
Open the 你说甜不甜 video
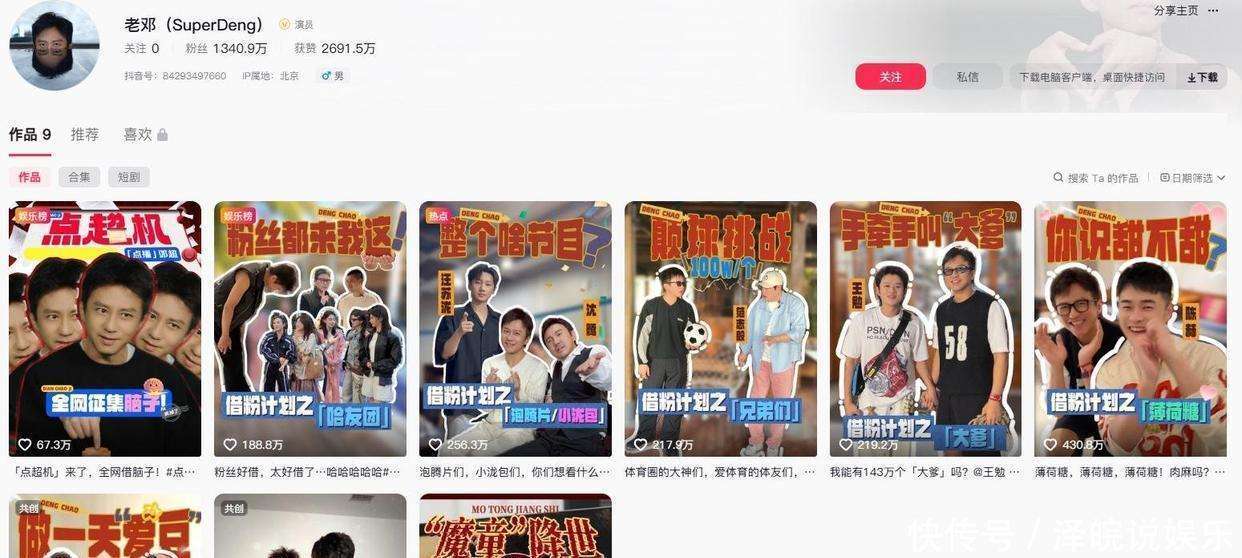1130,328
